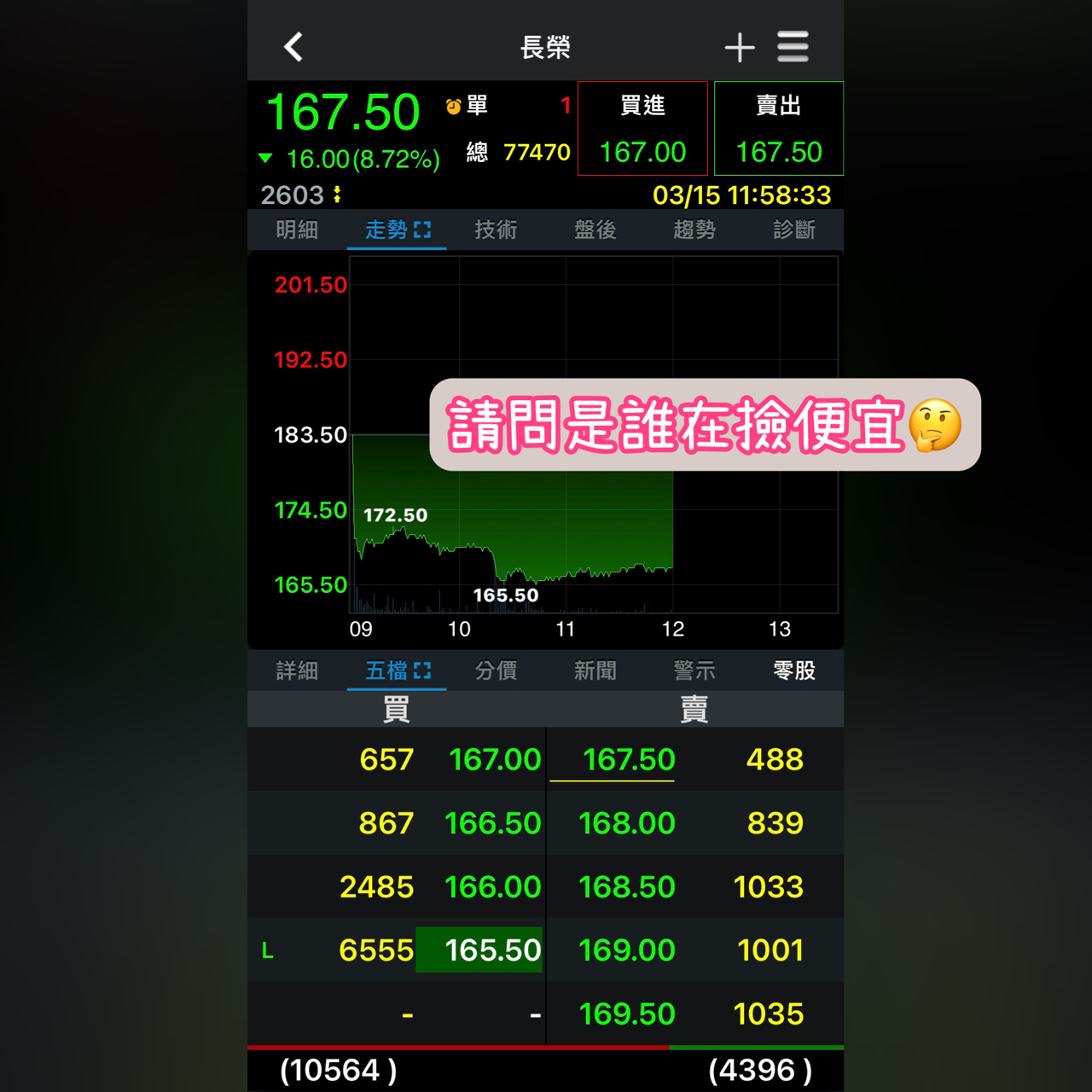Switch to the 零股 tab
1092x1092 pixels.
pos(794,671)
